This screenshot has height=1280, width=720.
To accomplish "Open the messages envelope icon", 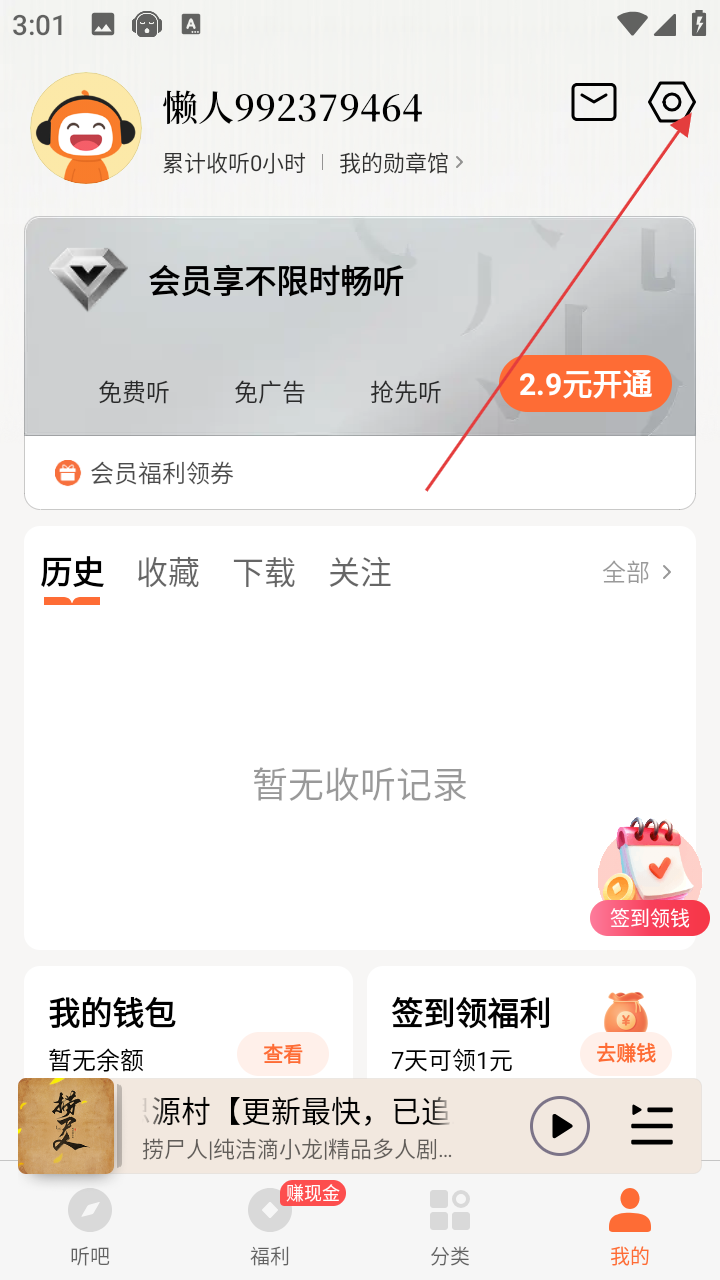I will click(594, 102).
